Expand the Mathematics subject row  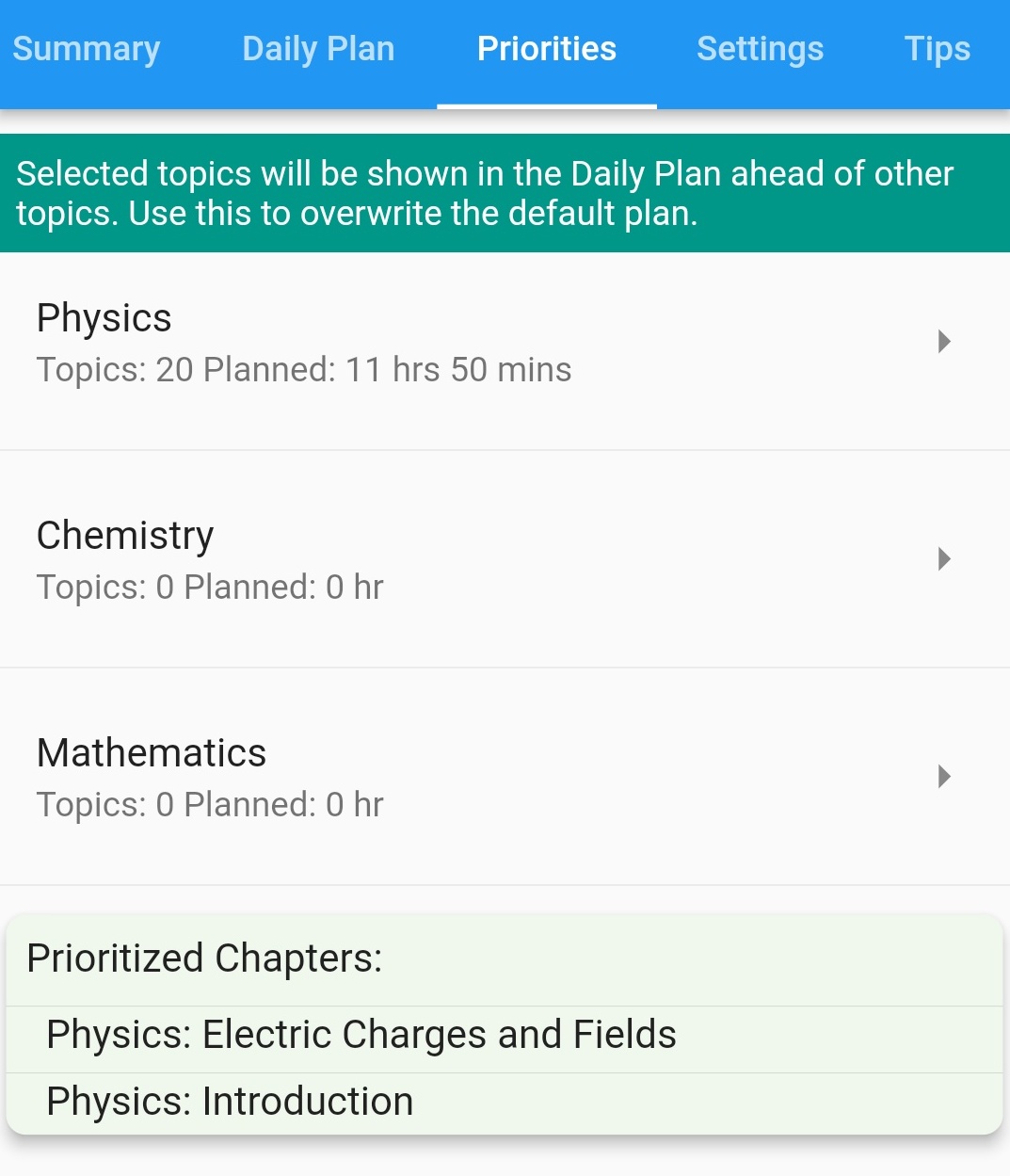point(505,778)
